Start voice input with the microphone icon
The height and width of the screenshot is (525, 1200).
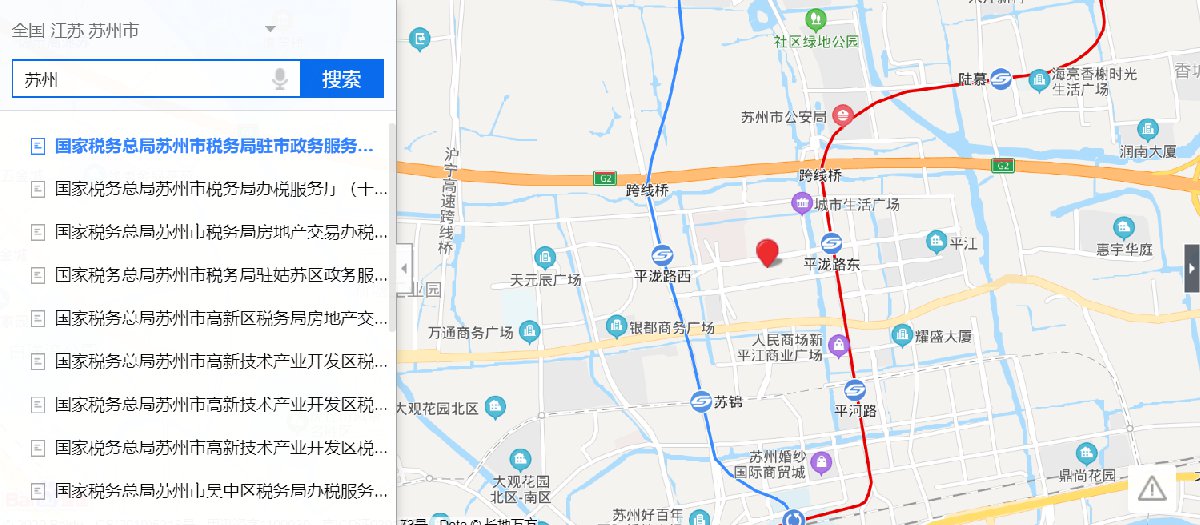tap(281, 80)
